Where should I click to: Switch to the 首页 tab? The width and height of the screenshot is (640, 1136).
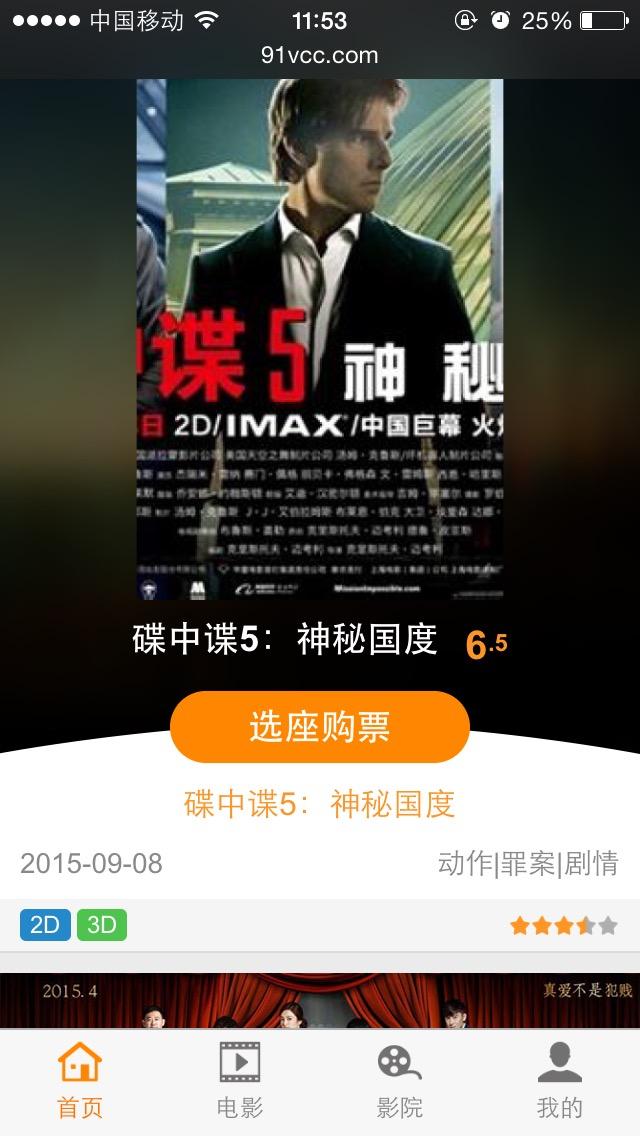pos(80,1080)
